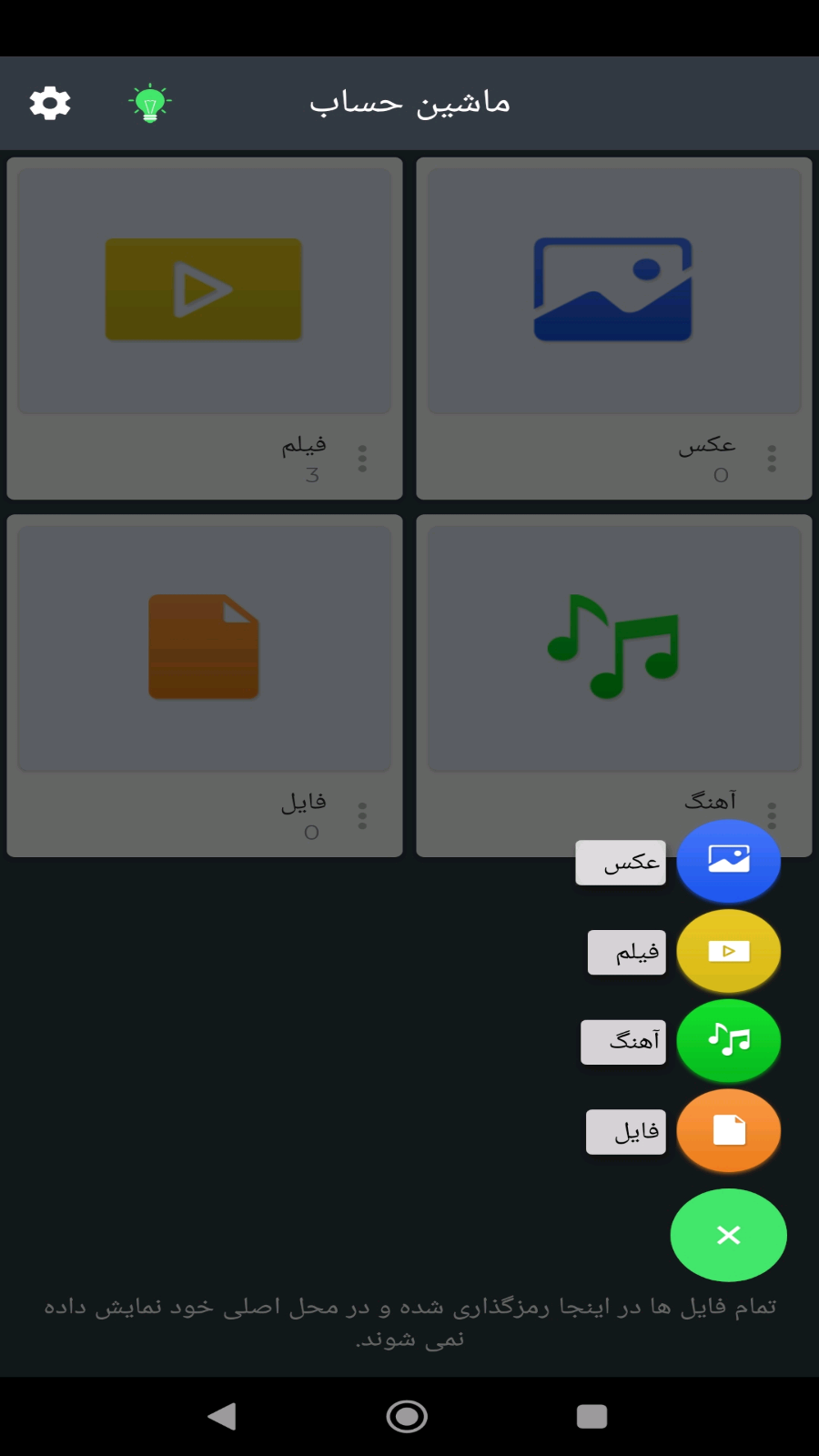Select the orange file fab icon
819x1456 pixels.
pyautogui.click(x=728, y=1130)
